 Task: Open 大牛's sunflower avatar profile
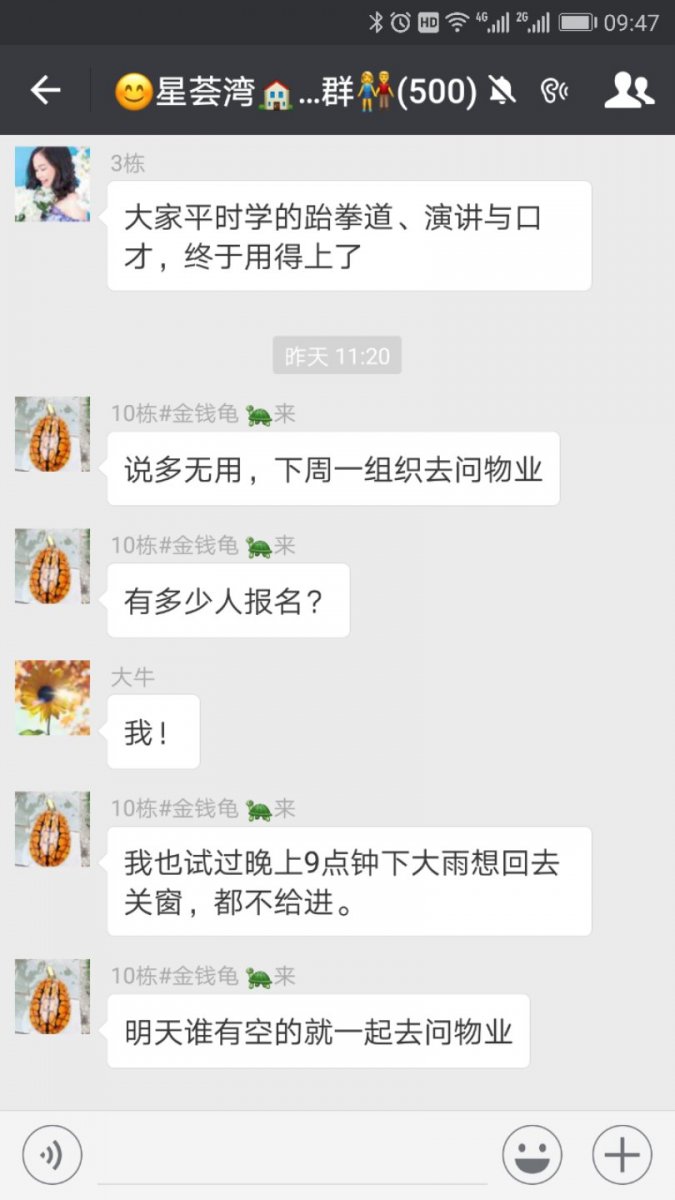click(52, 698)
